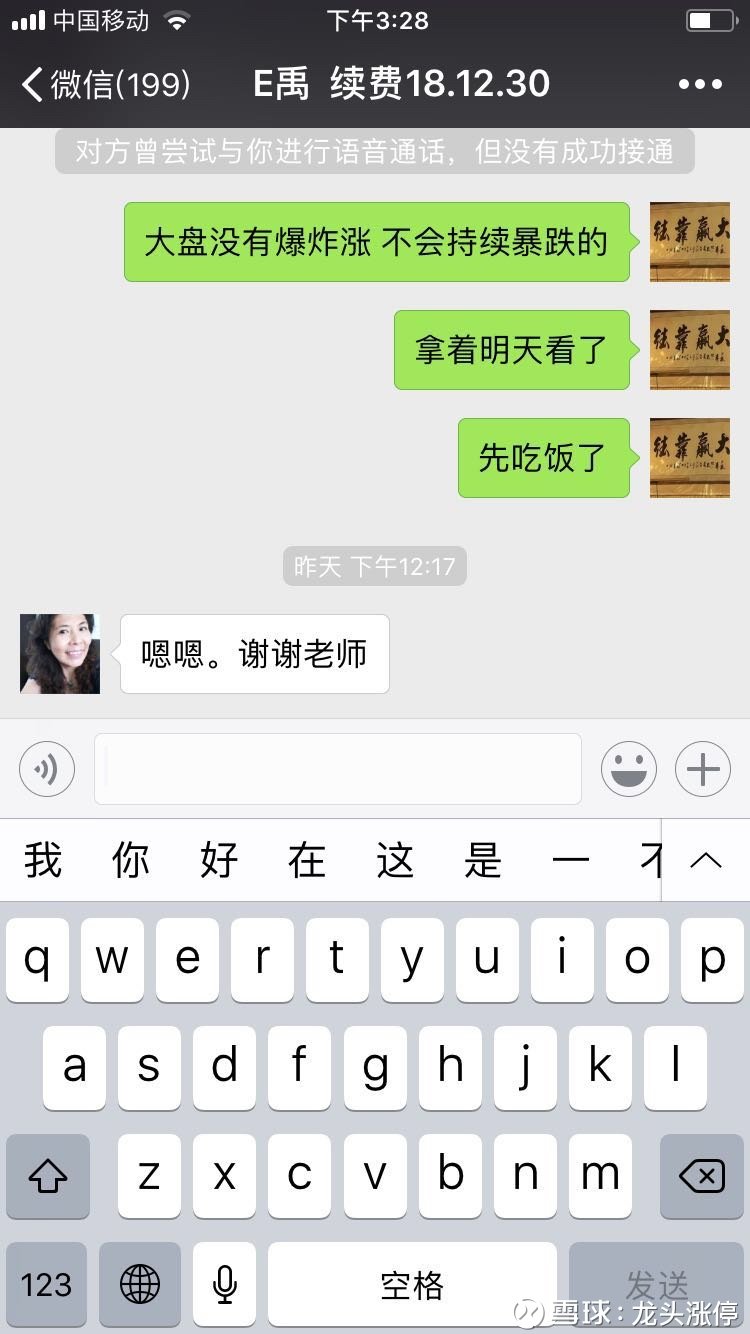Open the sender avatar beside 先吃饭了
The image size is (750, 1334).
(x=690, y=458)
